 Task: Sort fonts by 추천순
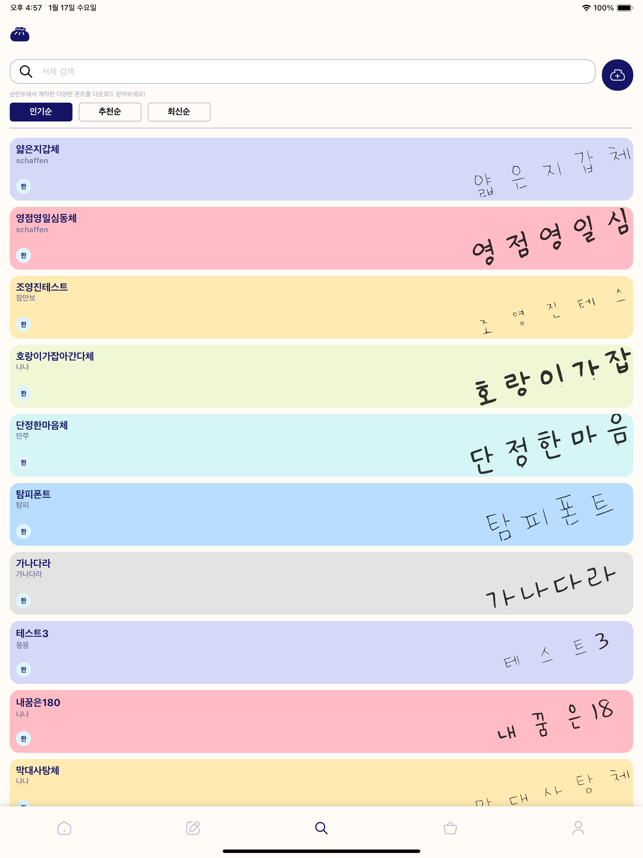click(110, 112)
